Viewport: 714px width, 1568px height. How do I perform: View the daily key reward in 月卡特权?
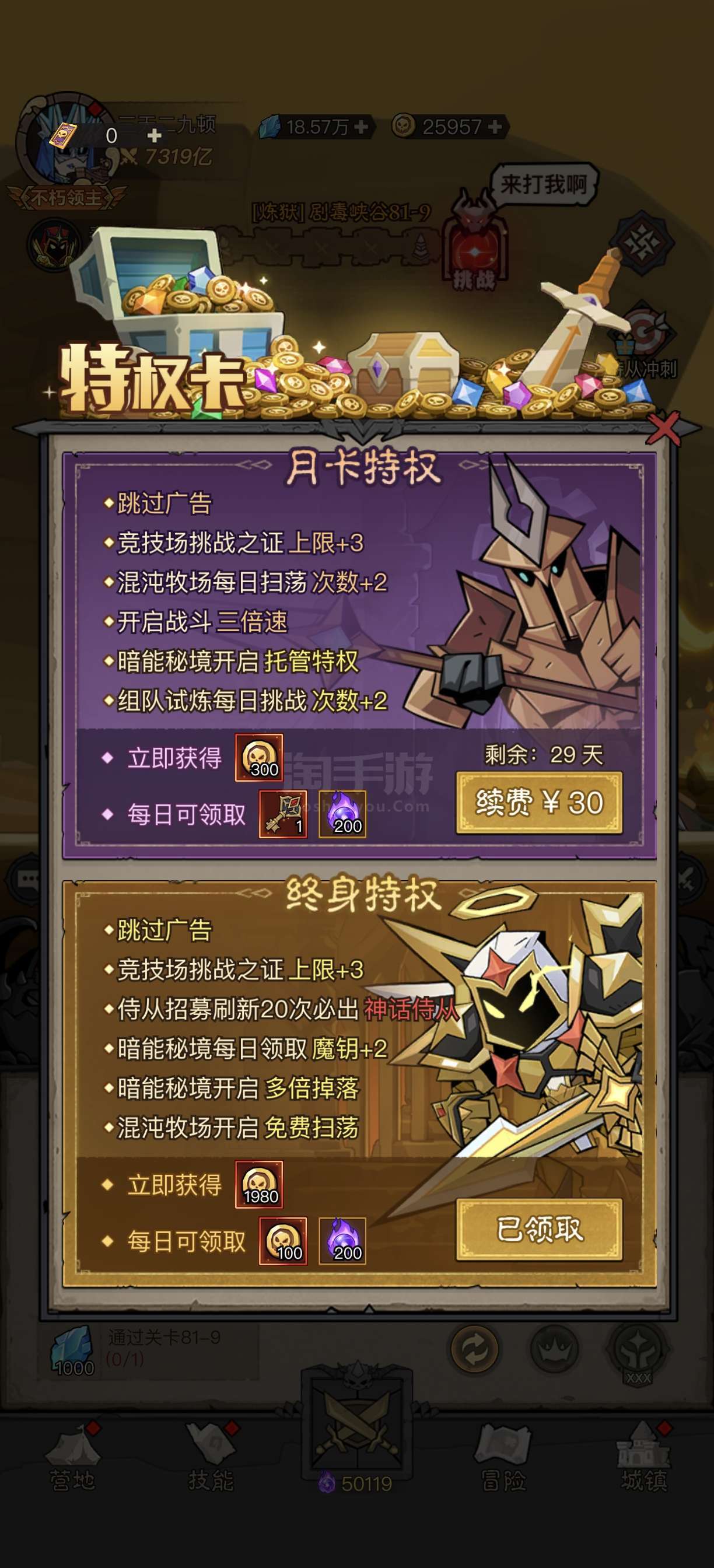pos(283,814)
